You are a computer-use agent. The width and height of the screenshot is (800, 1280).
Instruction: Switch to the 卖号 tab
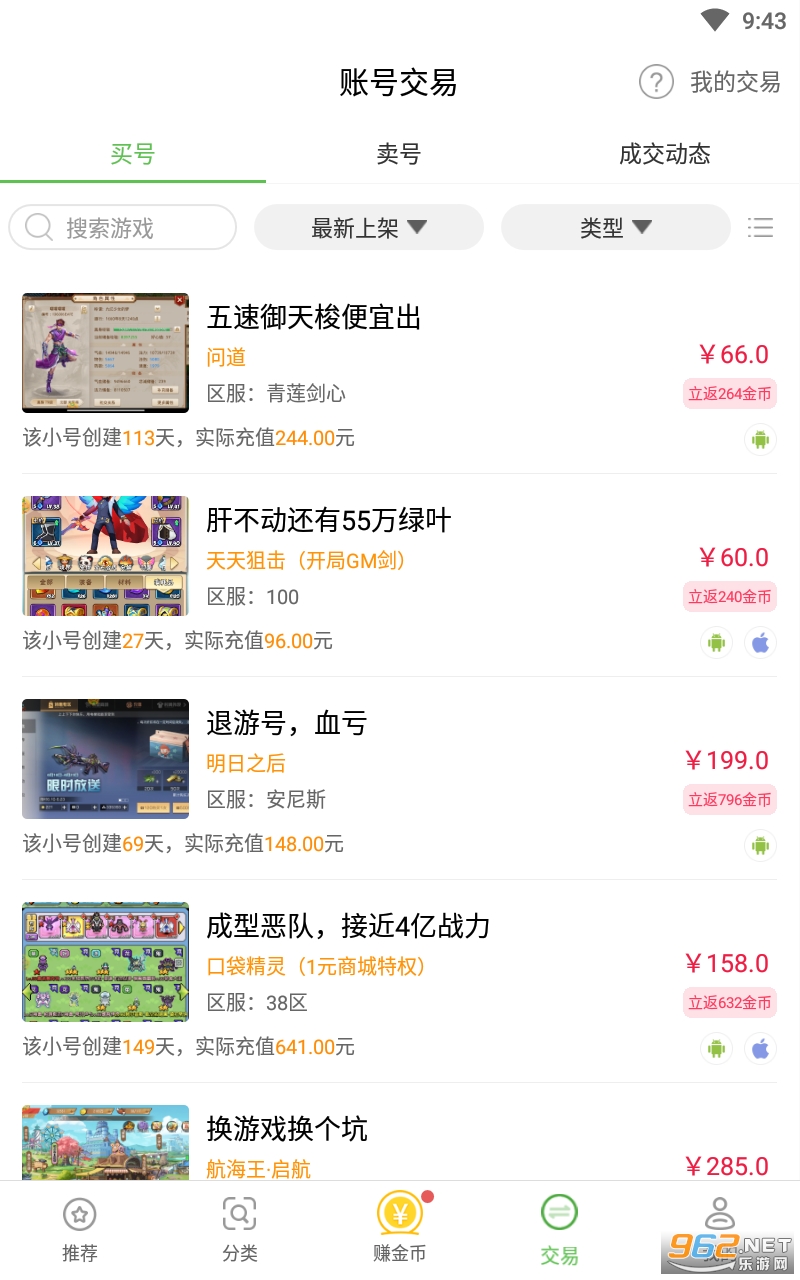tap(398, 154)
